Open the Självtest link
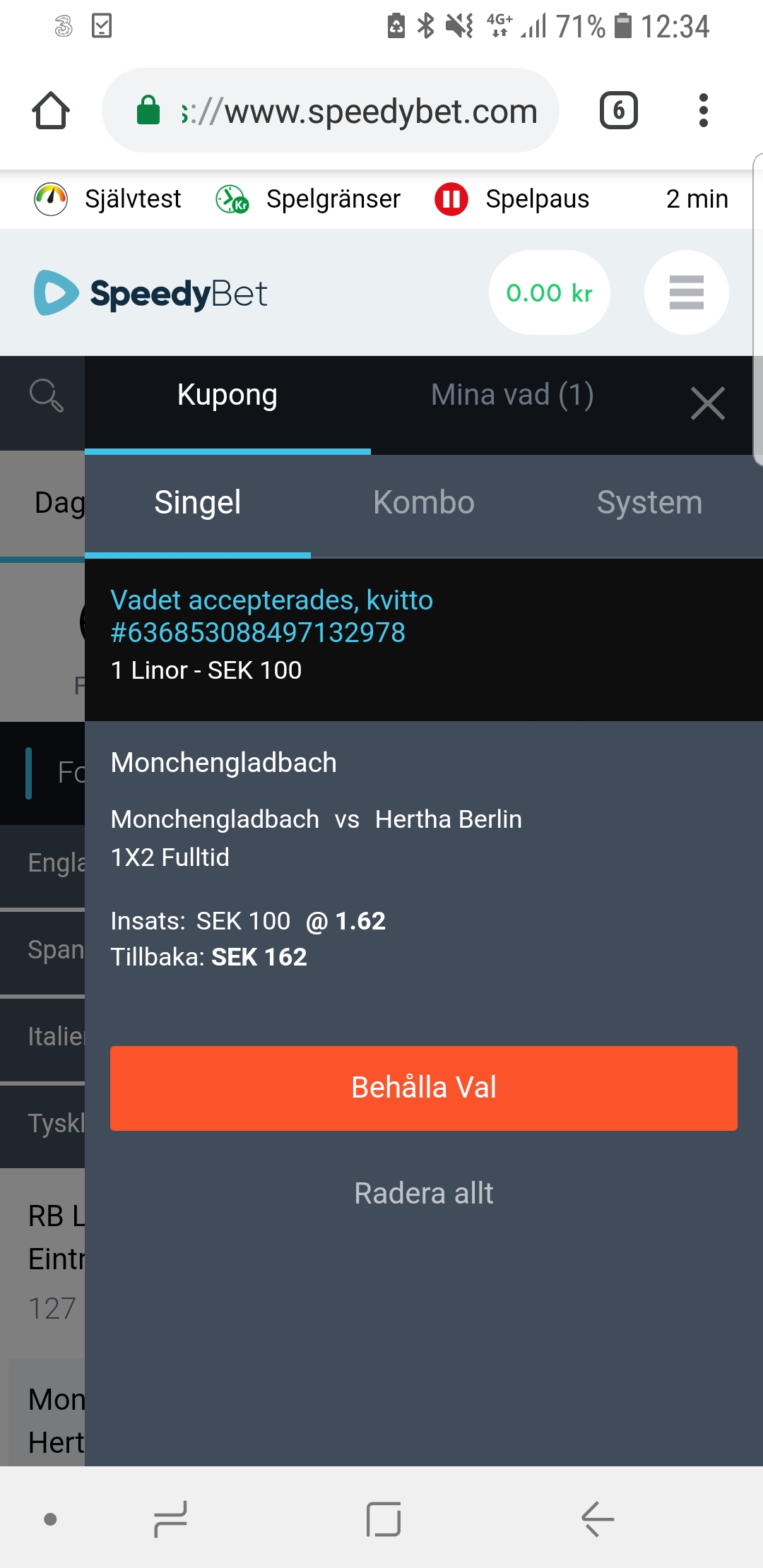Image resolution: width=763 pixels, height=1568 pixels. click(x=107, y=199)
